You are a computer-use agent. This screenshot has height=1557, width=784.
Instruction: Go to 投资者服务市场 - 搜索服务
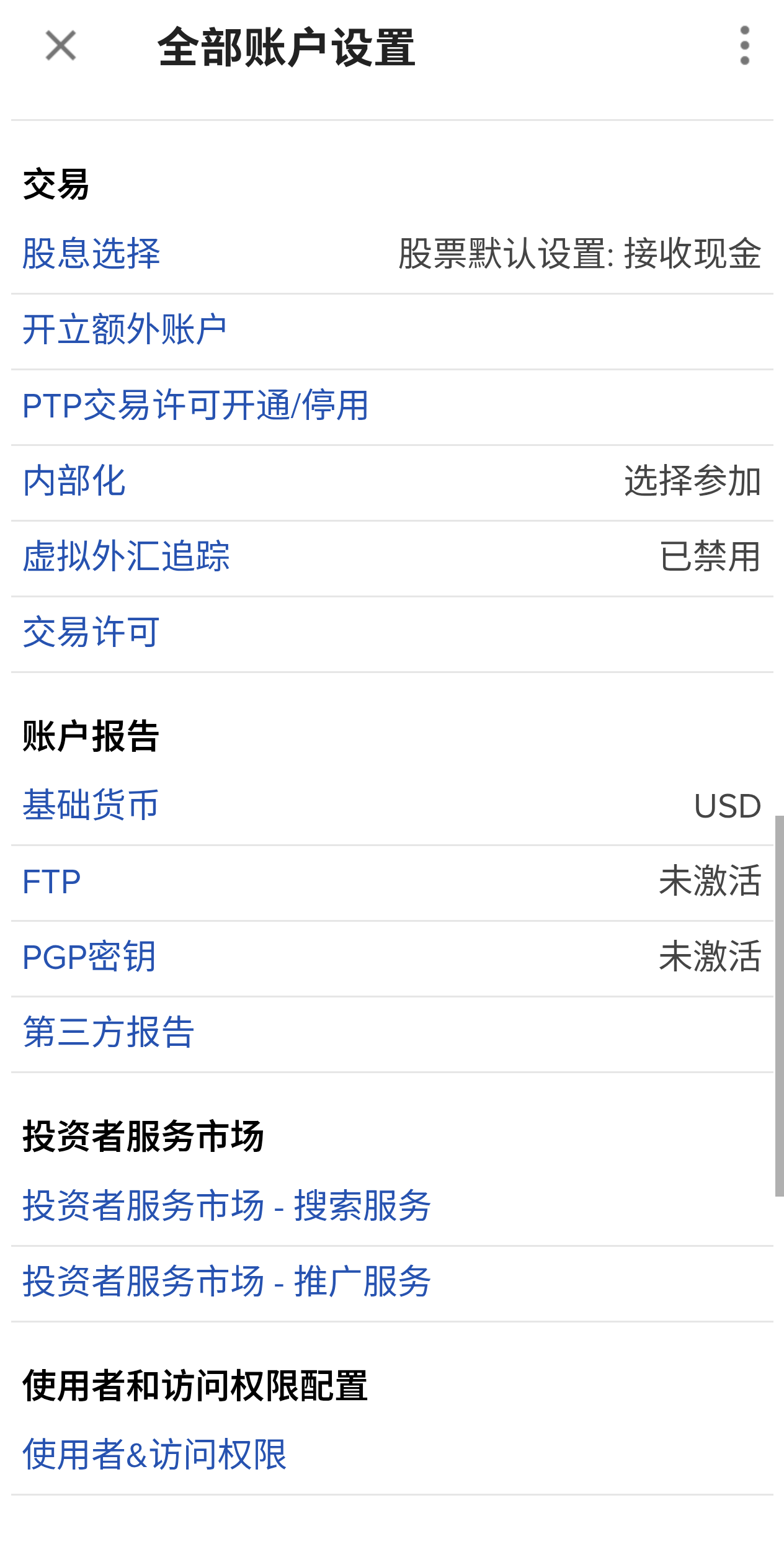click(x=226, y=1206)
